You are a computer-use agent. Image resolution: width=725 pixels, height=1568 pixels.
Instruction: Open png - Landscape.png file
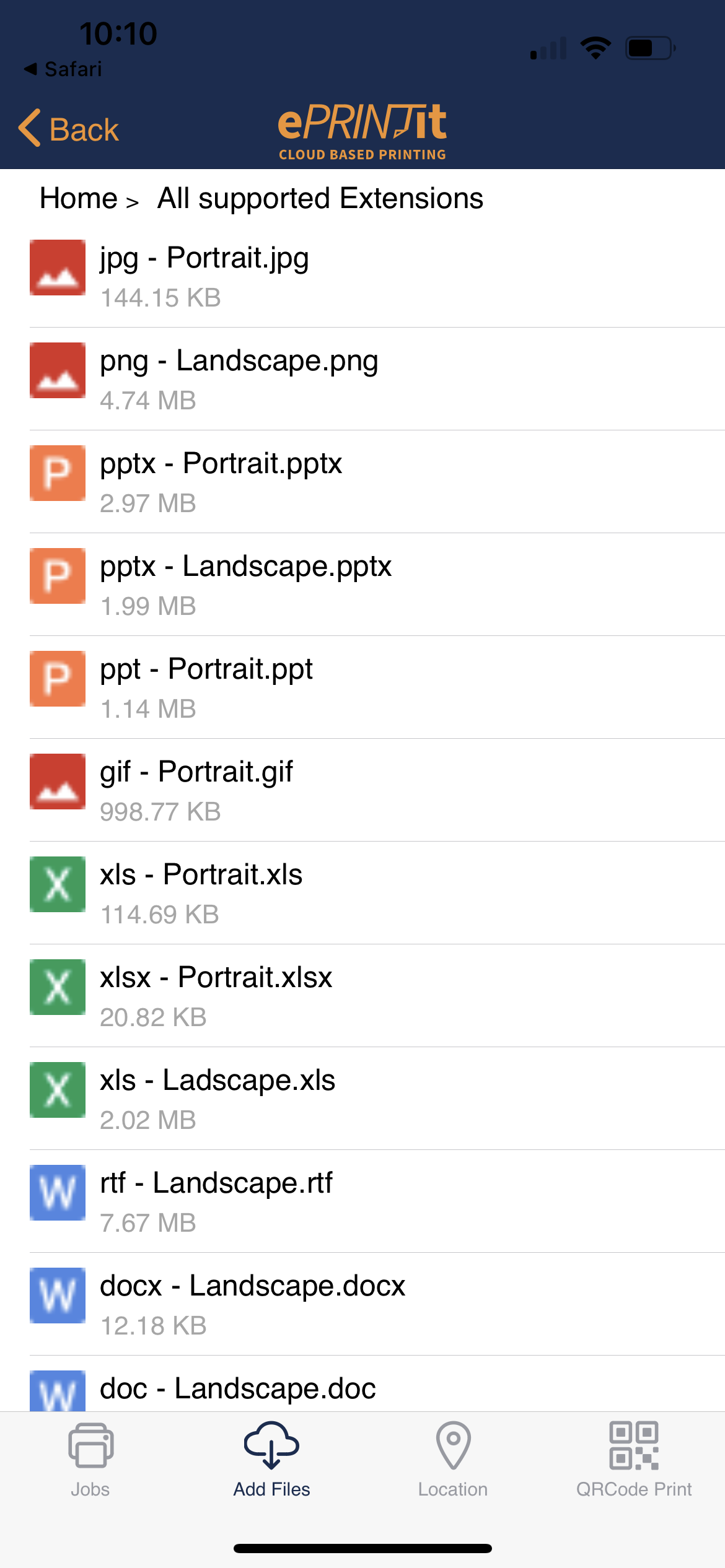coord(377,379)
